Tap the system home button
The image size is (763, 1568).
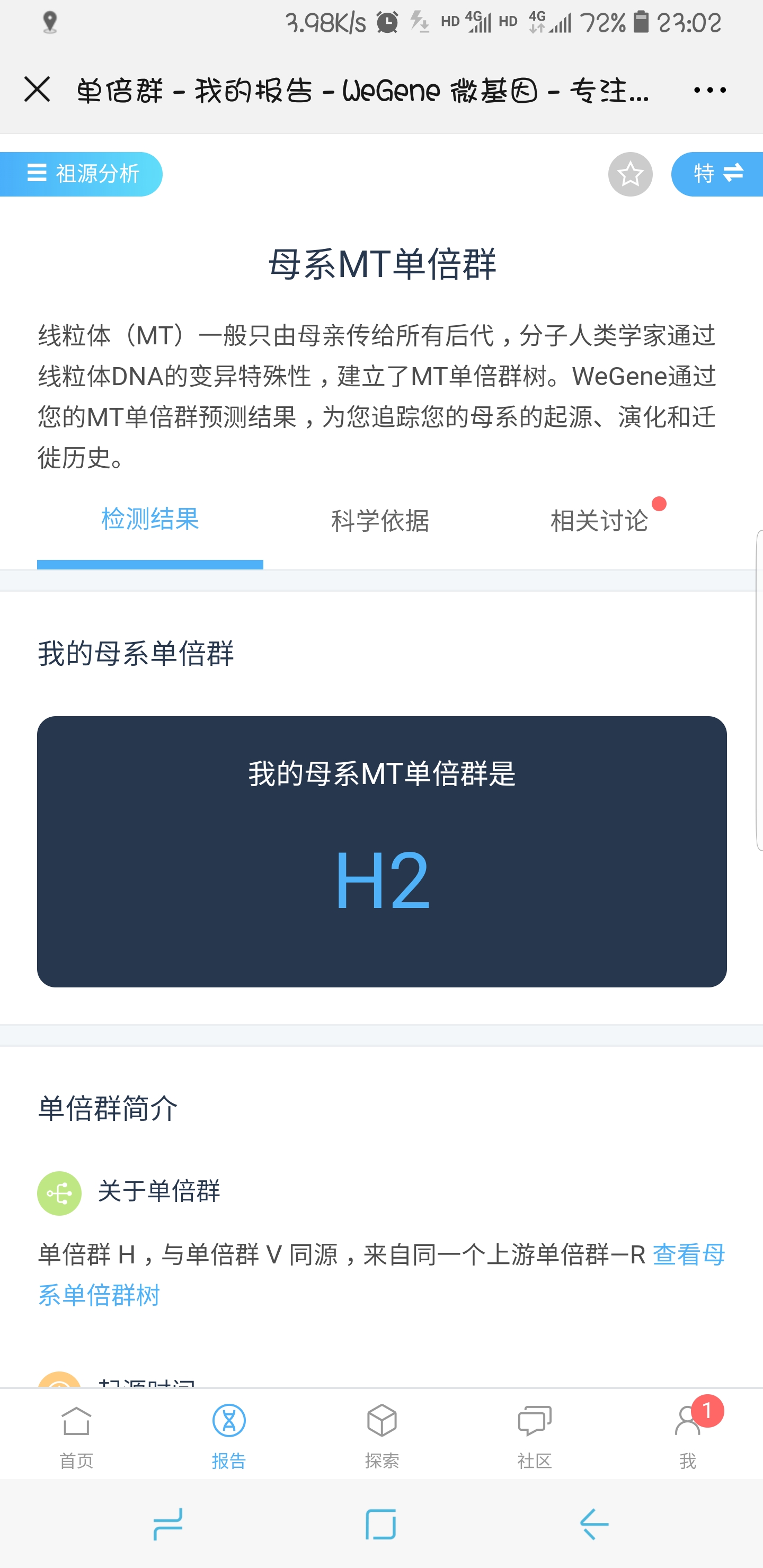[381, 1524]
